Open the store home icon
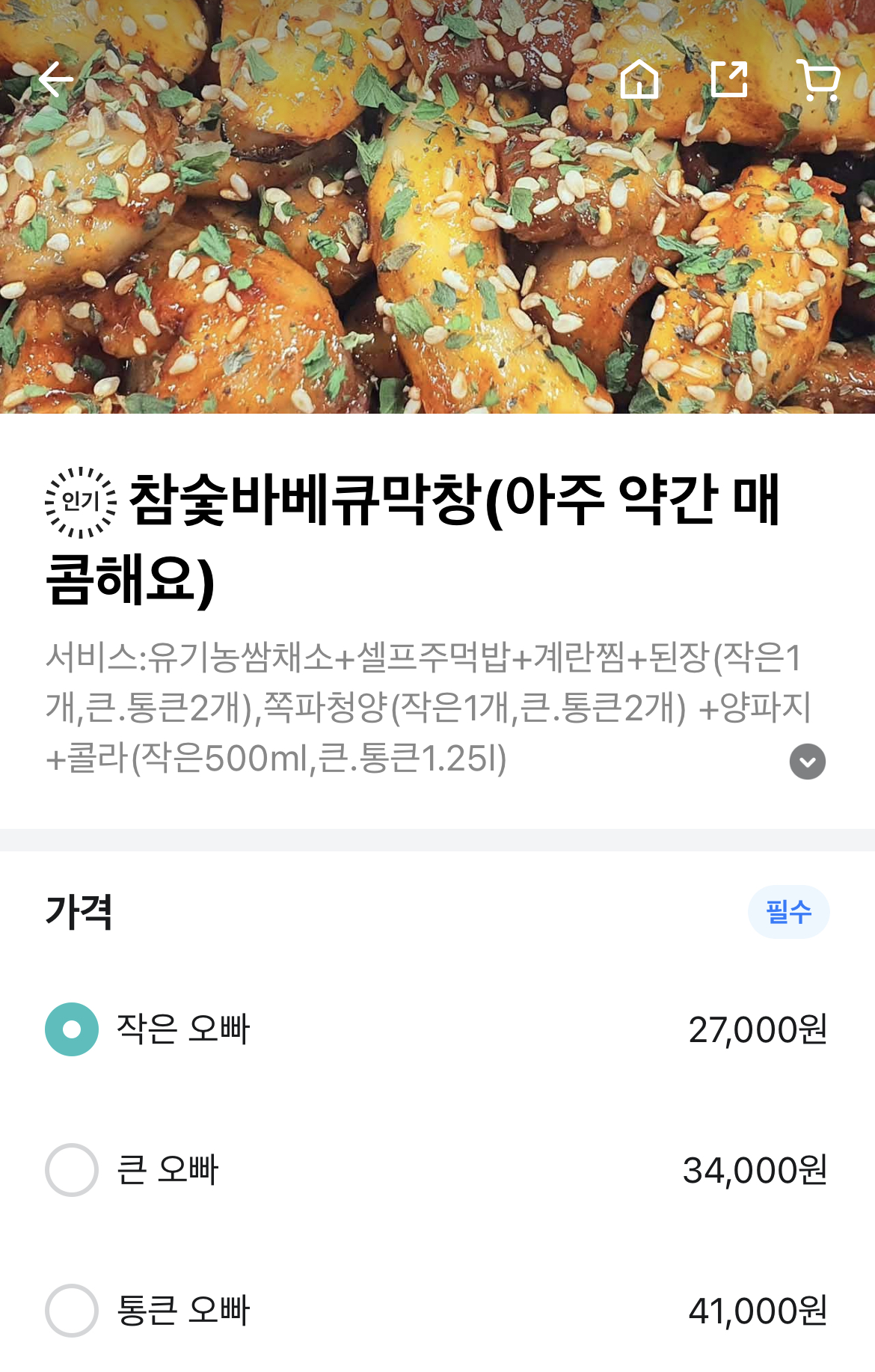 (639, 79)
